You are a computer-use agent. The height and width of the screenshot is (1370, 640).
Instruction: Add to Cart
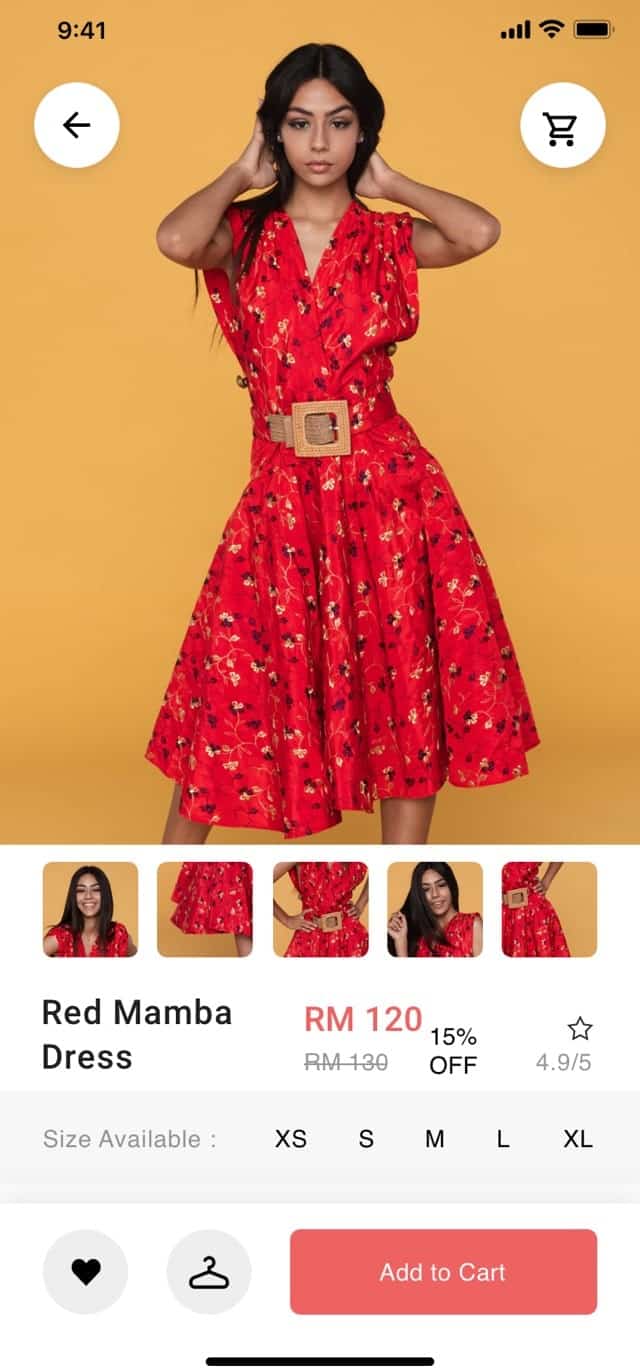click(443, 1272)
